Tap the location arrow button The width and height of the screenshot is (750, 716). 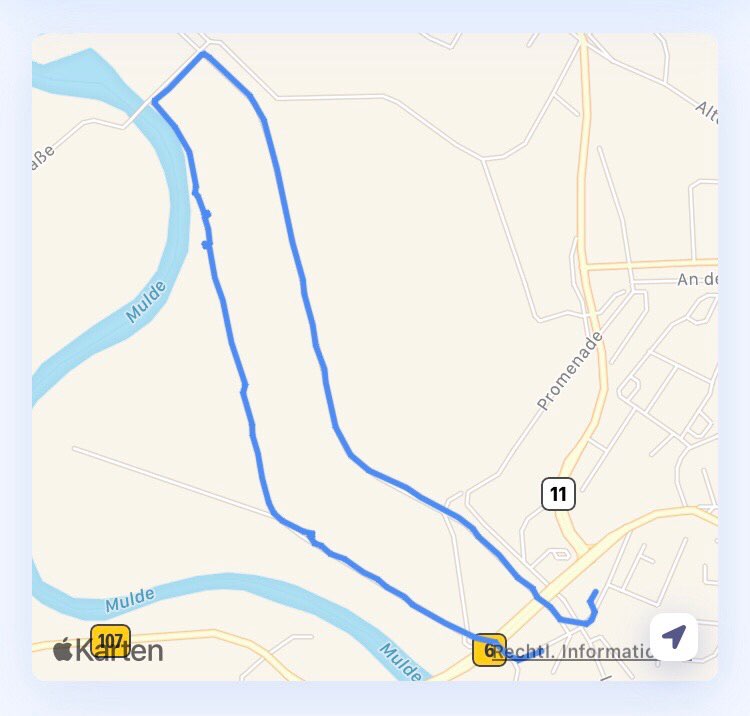674,637
